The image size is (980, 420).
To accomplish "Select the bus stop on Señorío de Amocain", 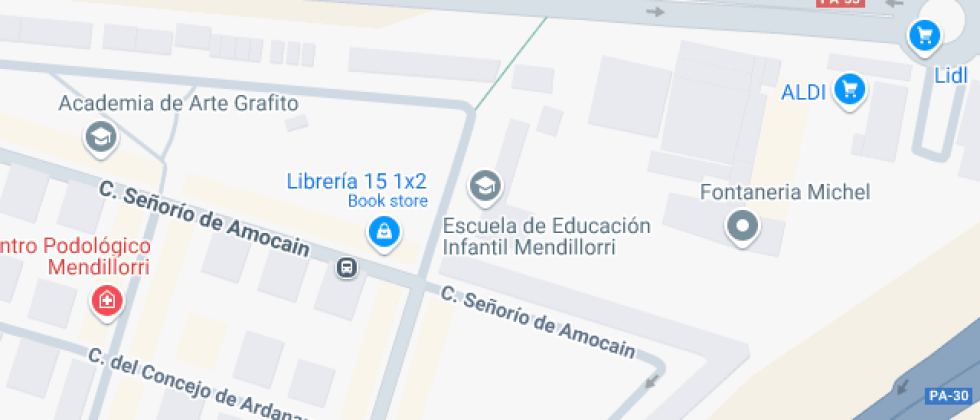I will tap(347, 268).
